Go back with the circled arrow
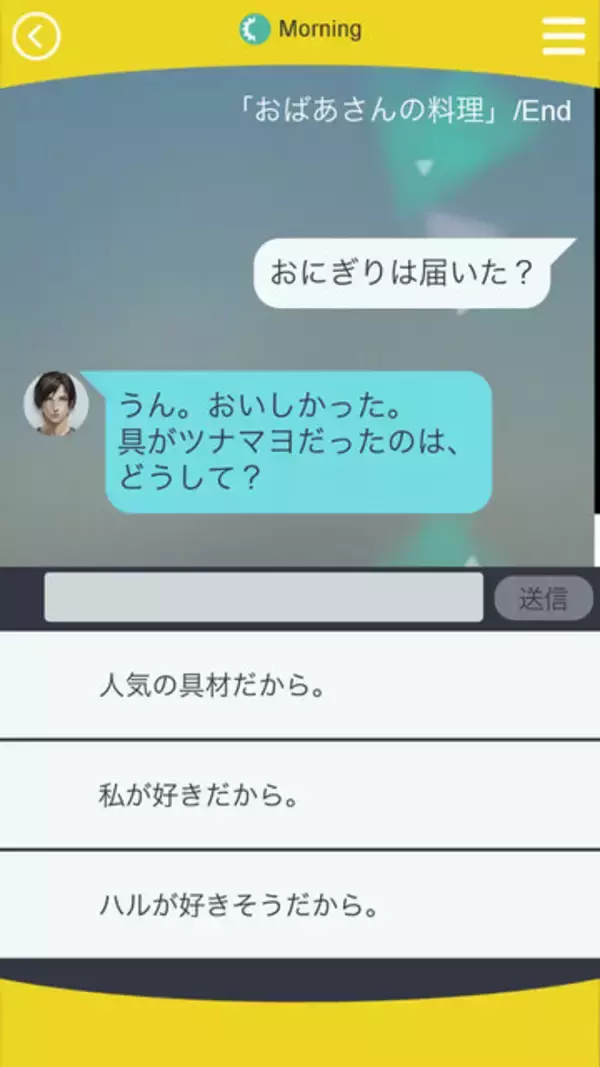The height and width of the screenshot is (1067, 600). pos(36,37)
